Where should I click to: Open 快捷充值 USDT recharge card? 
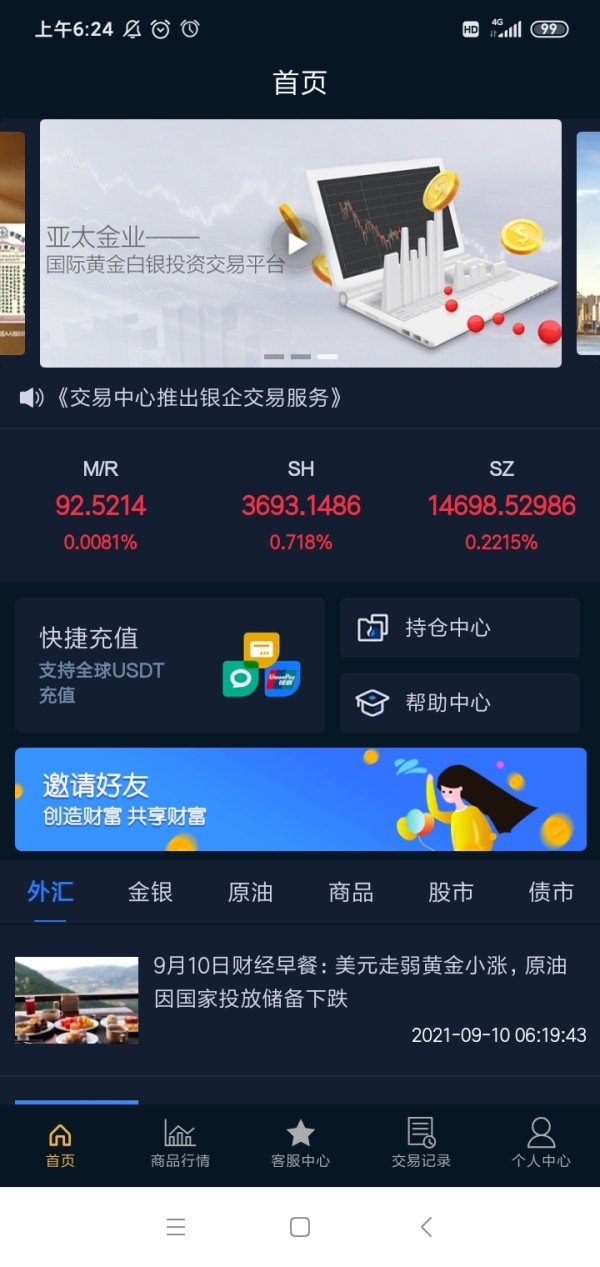170,665
